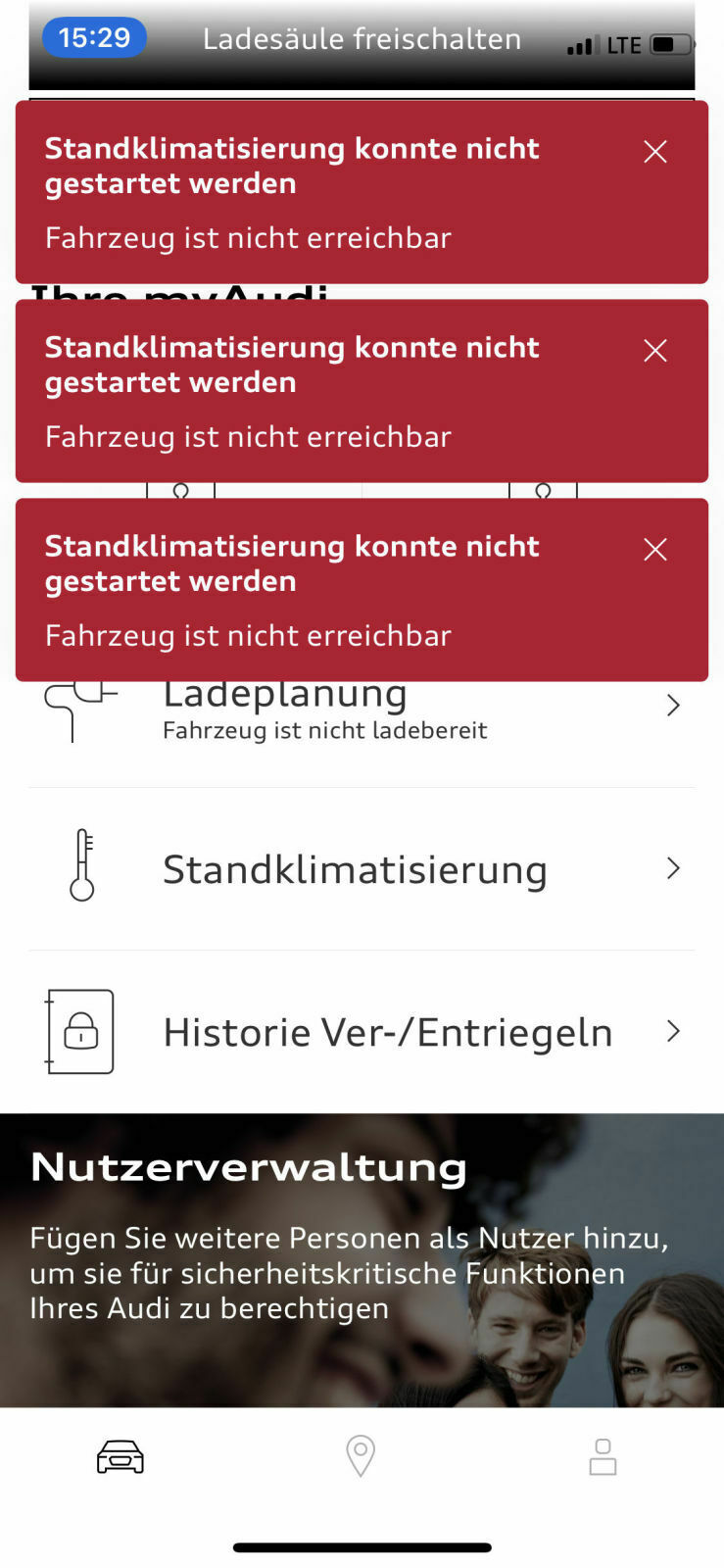This screenshot has width=724, height=1568.
Task: Tap the battery indicator in the status bar
Action: pyautogui.click(x=671, y=44)
